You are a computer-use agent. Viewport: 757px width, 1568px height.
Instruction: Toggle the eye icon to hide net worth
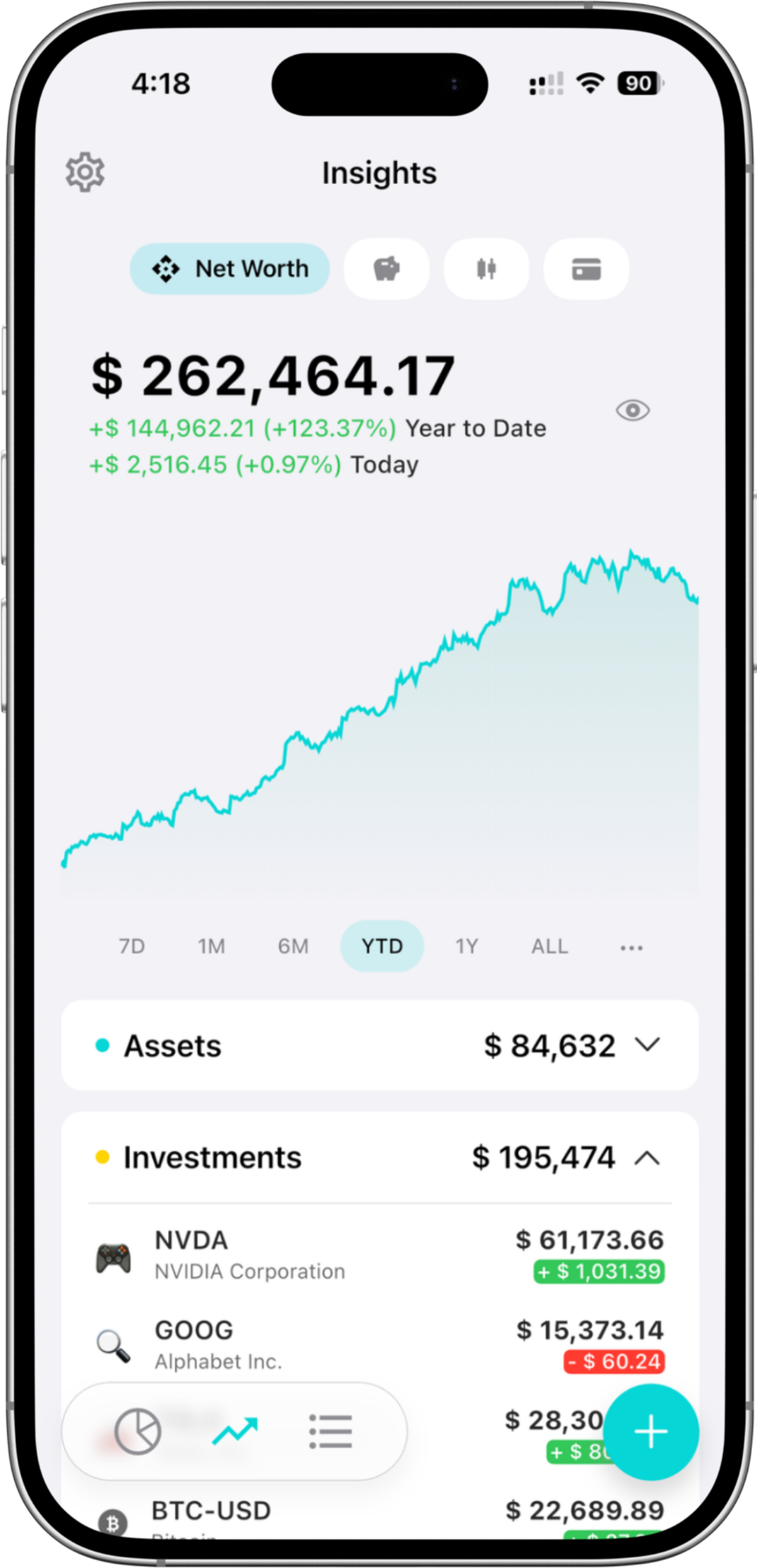[x=634, y=411]
